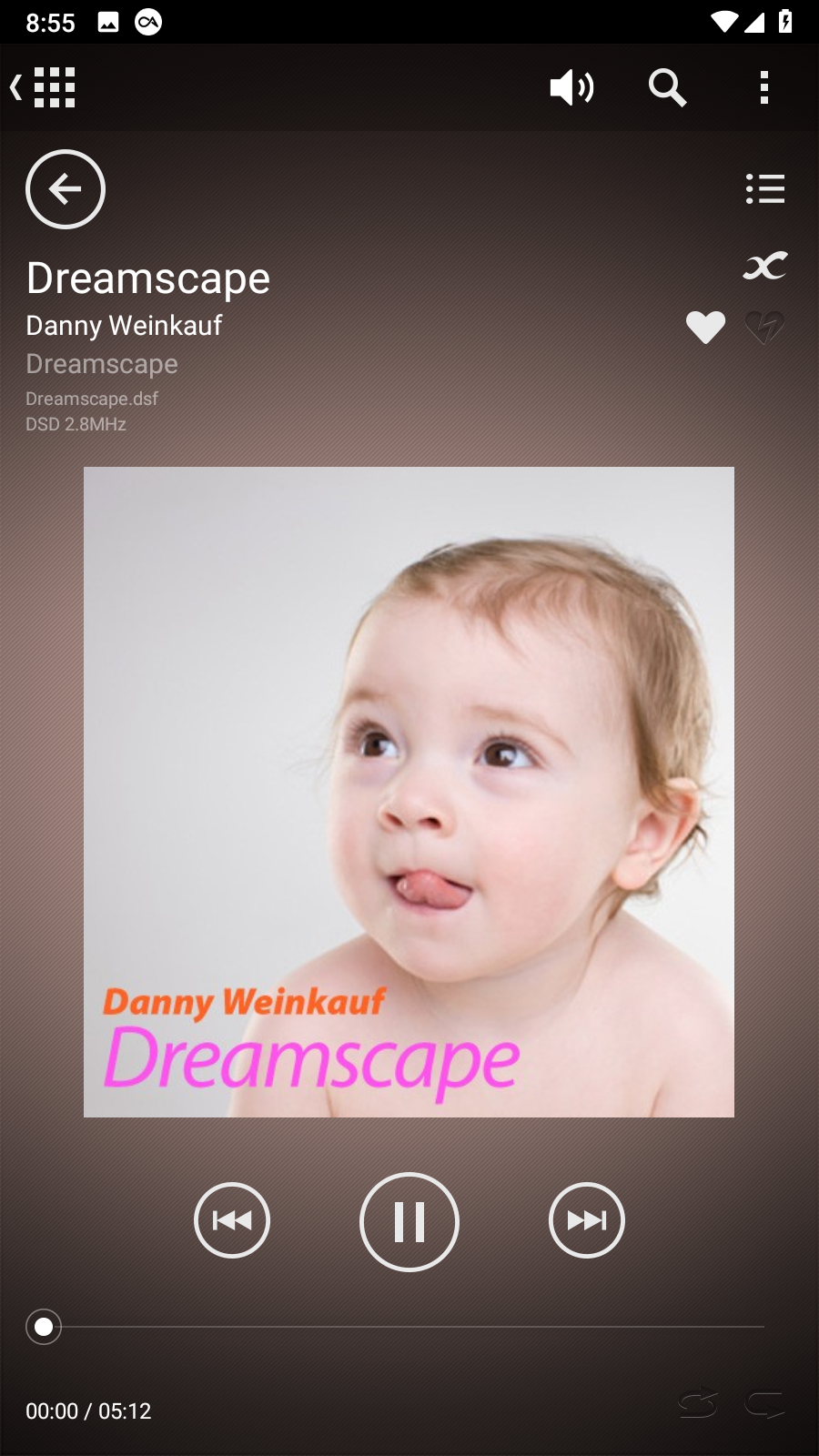Go back using the circled arrow
This screenshot has width=819, height=1456.
coord(66,189)
